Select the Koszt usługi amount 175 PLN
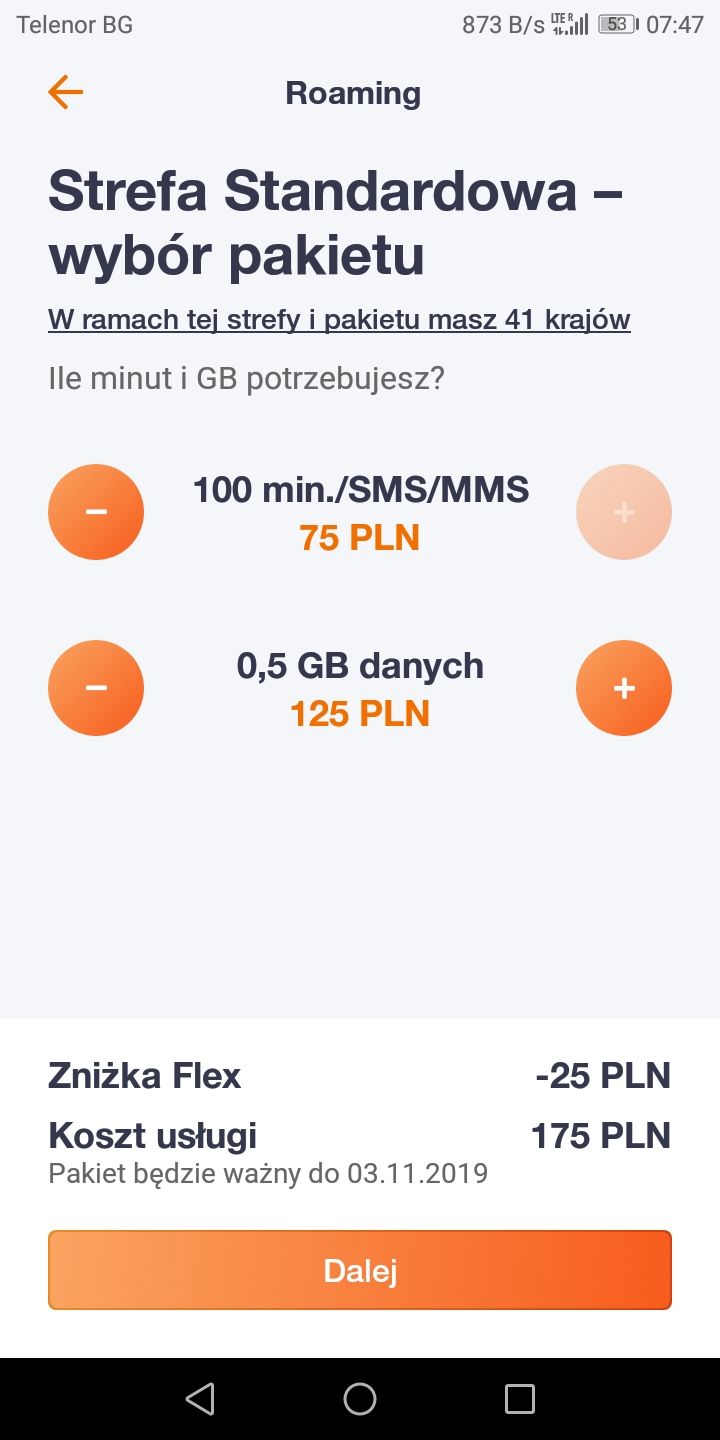 click(600, 1135)
